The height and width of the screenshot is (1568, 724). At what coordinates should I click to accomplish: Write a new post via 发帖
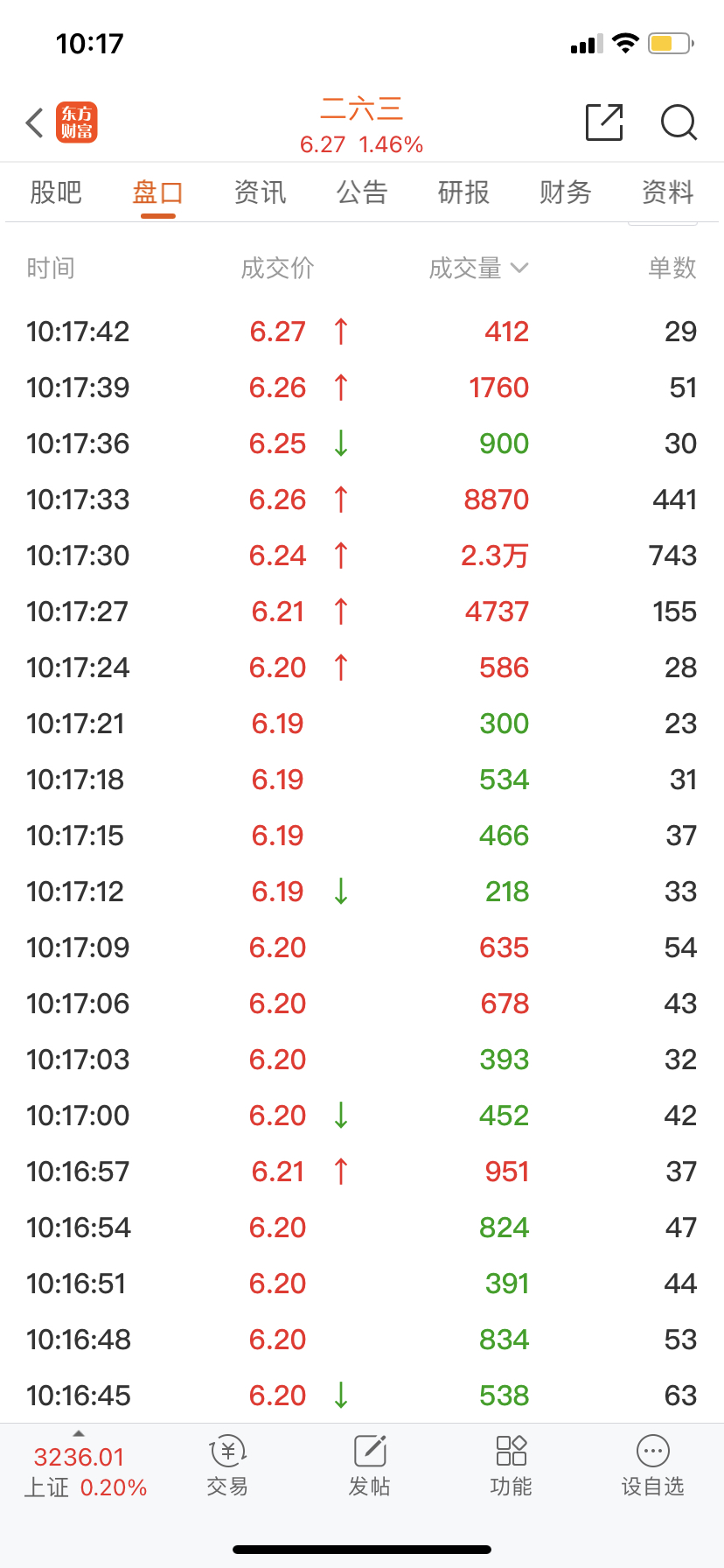coord(369,1466)
